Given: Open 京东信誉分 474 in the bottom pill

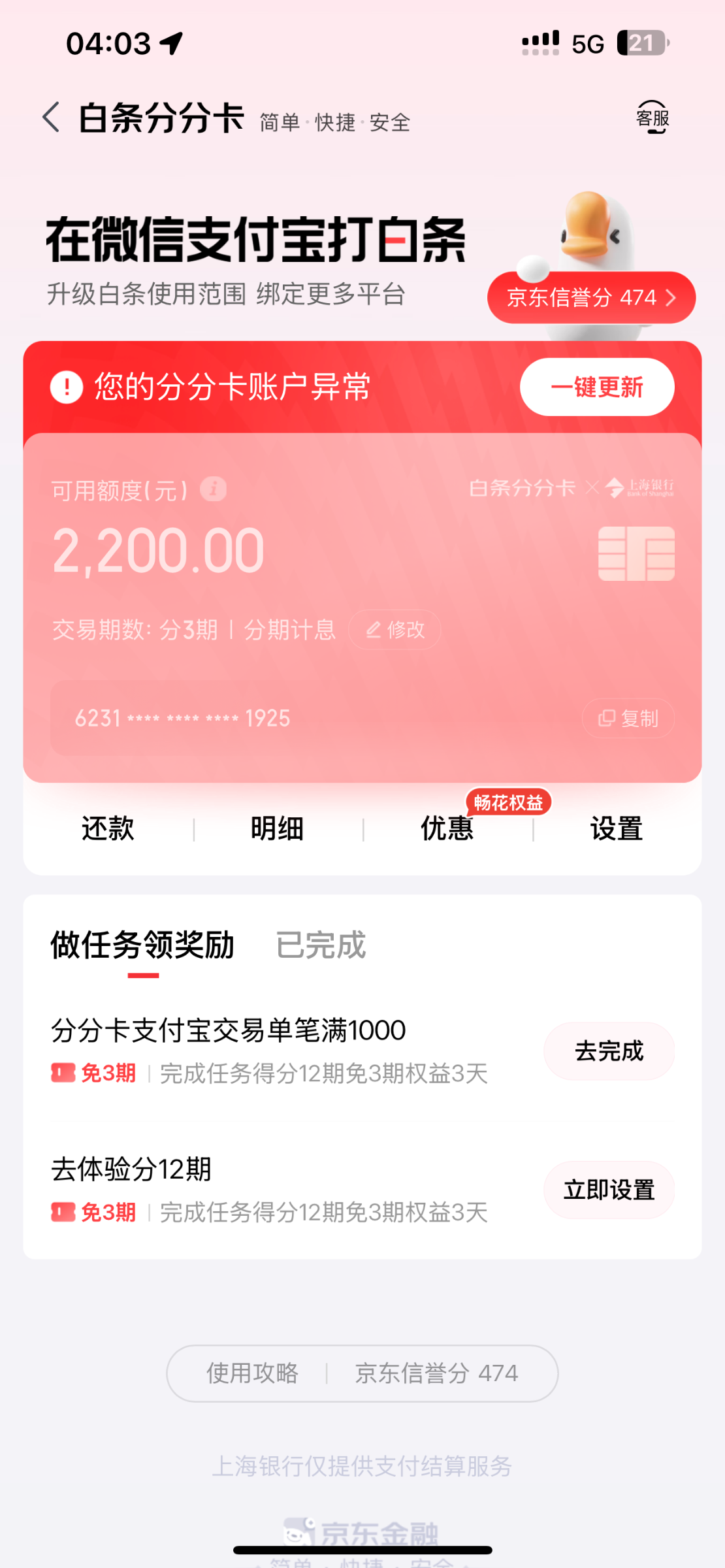Looking at the screenshot, I should coord(436,1373).
